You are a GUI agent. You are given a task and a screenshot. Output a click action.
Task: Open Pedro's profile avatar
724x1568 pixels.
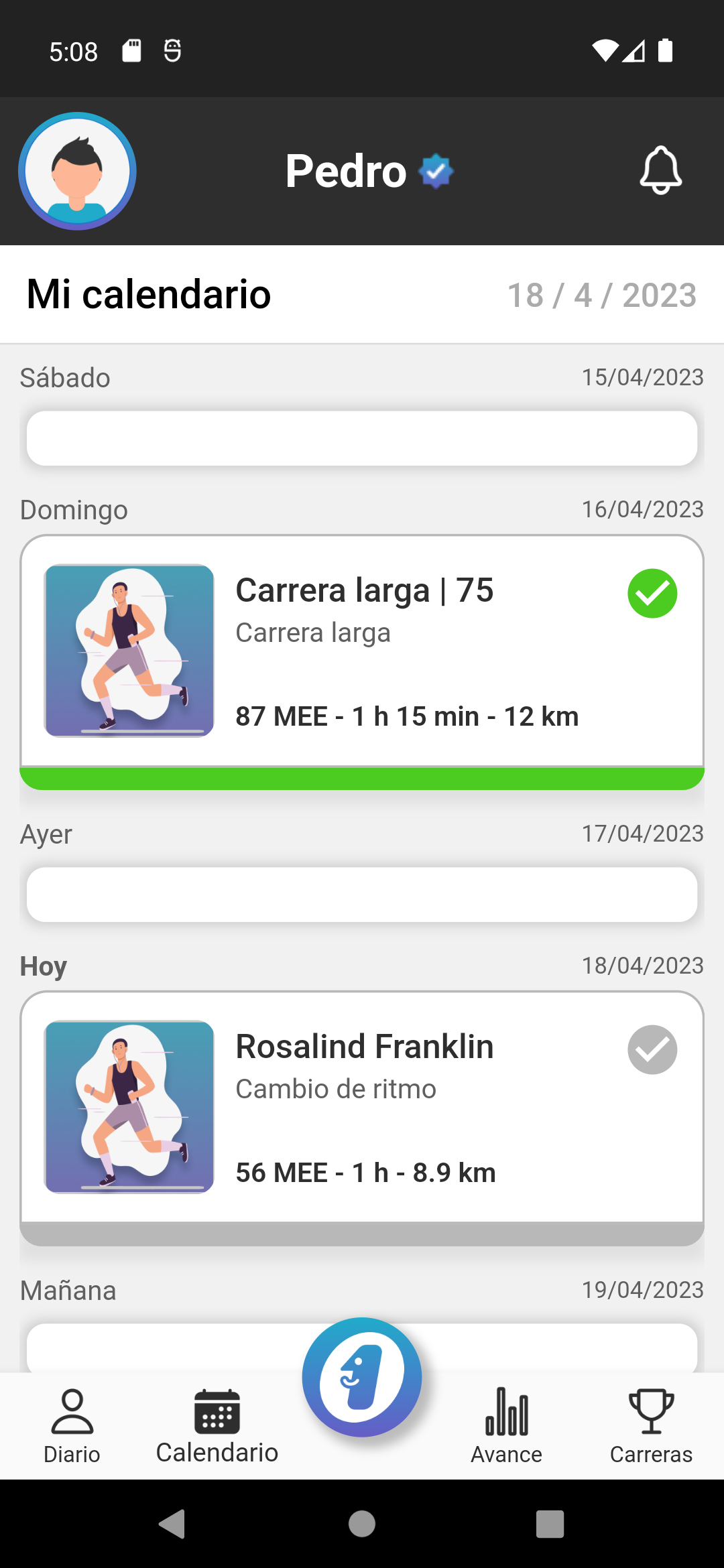(77, 171)
